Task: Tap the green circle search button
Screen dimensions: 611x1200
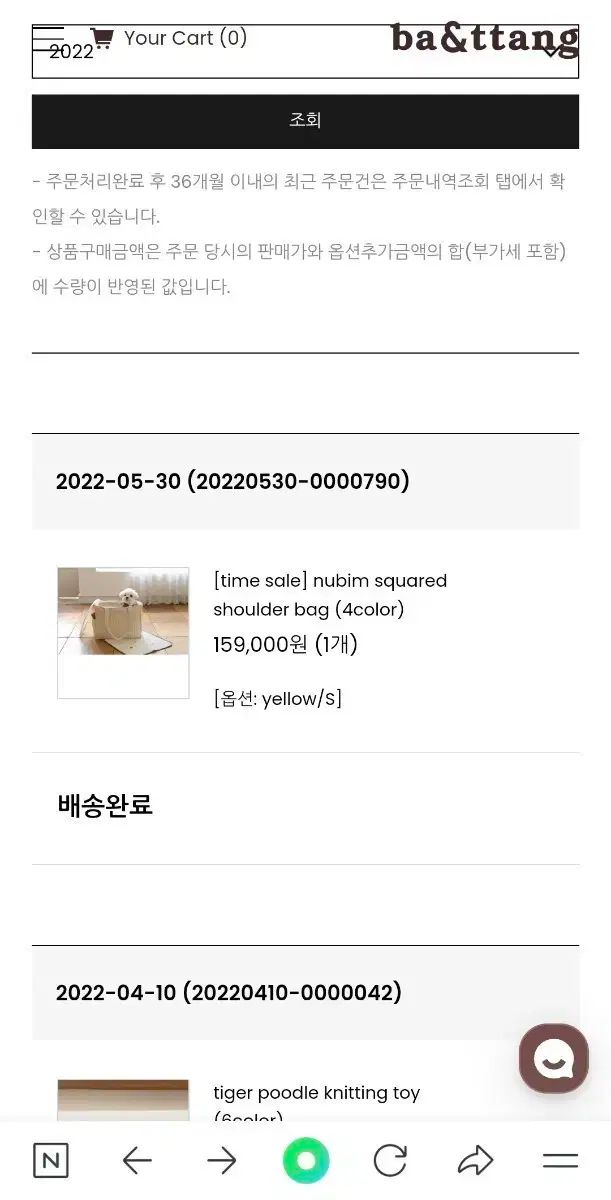Action: pyautogui.click(x=305, y=1160)
